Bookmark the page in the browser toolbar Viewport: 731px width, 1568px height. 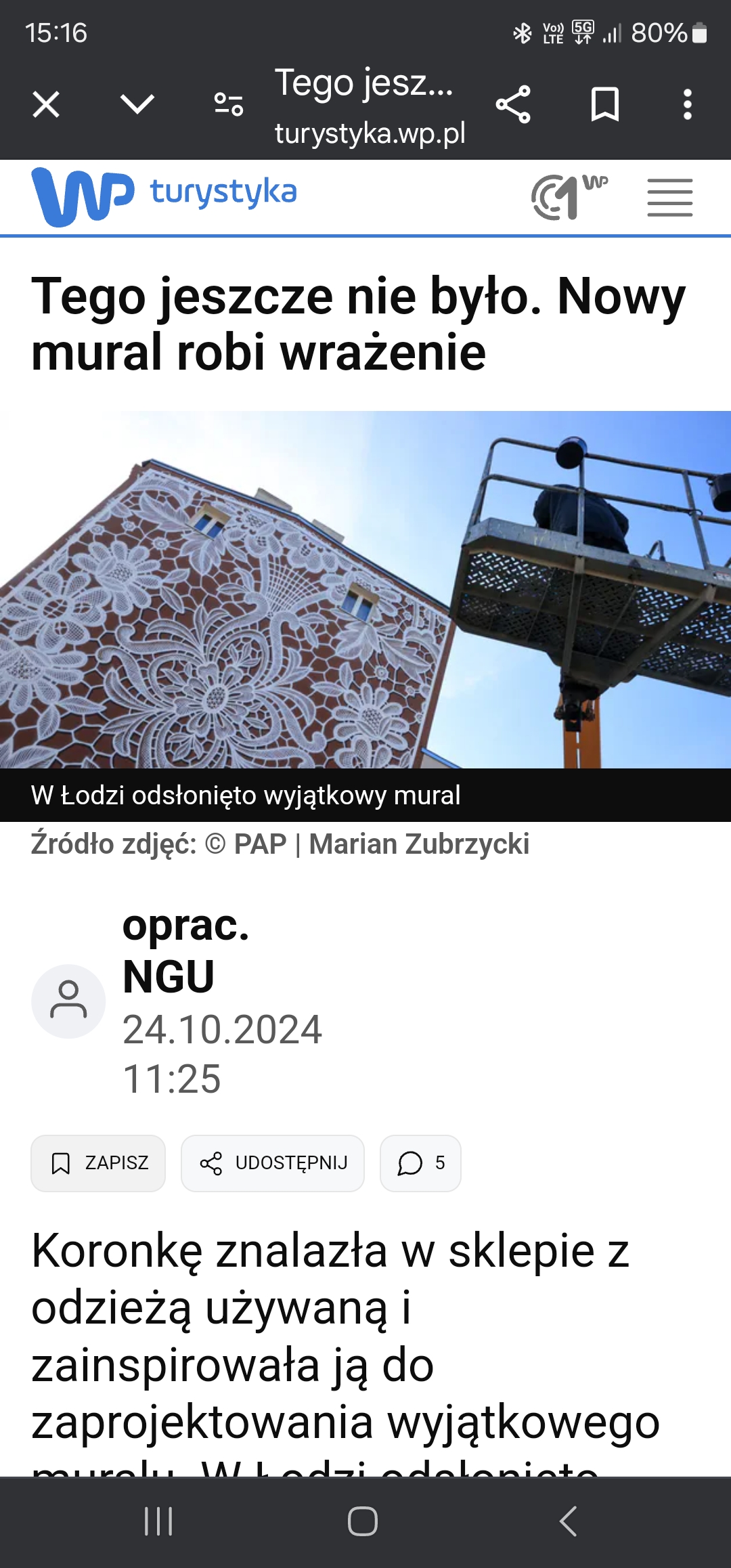tap(605, 104)
